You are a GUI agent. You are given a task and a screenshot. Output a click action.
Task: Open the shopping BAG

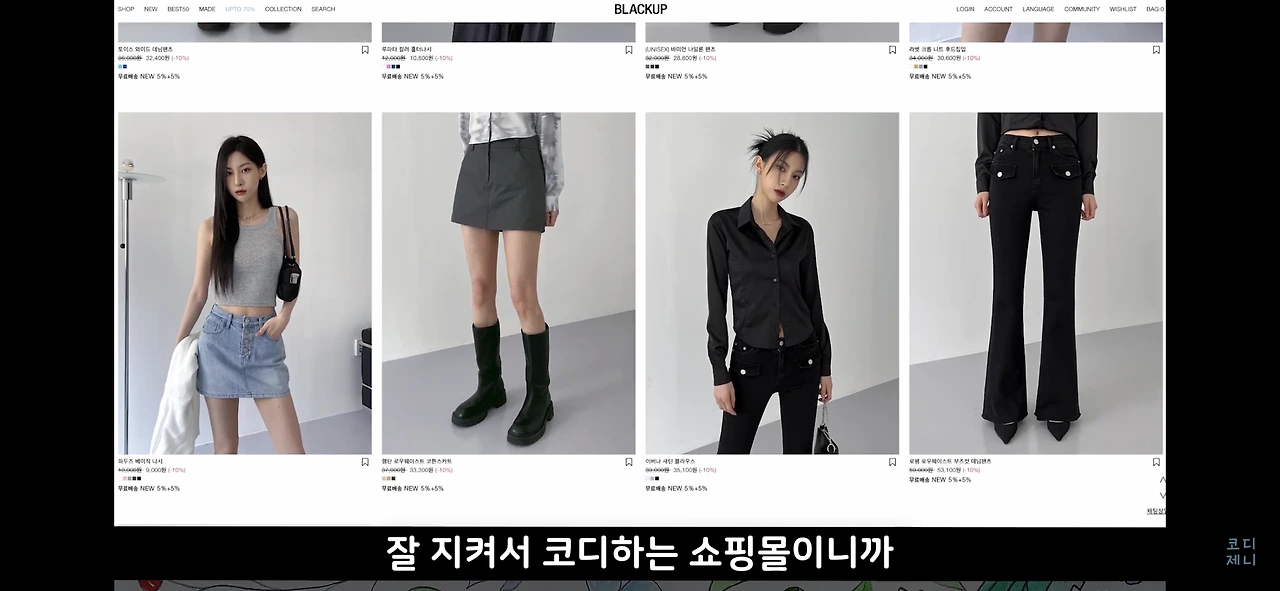coord(1155,9)
